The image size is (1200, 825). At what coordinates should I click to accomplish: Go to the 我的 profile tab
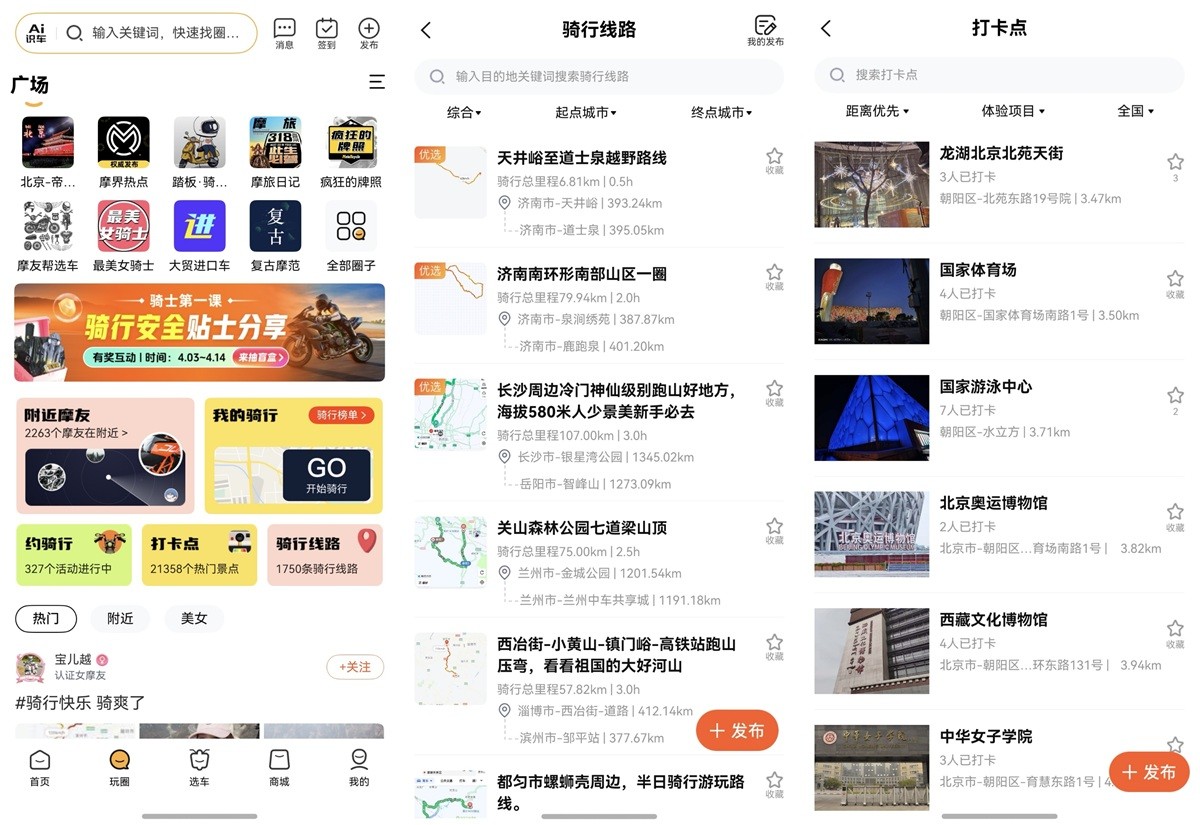click(x=359, y=767)
